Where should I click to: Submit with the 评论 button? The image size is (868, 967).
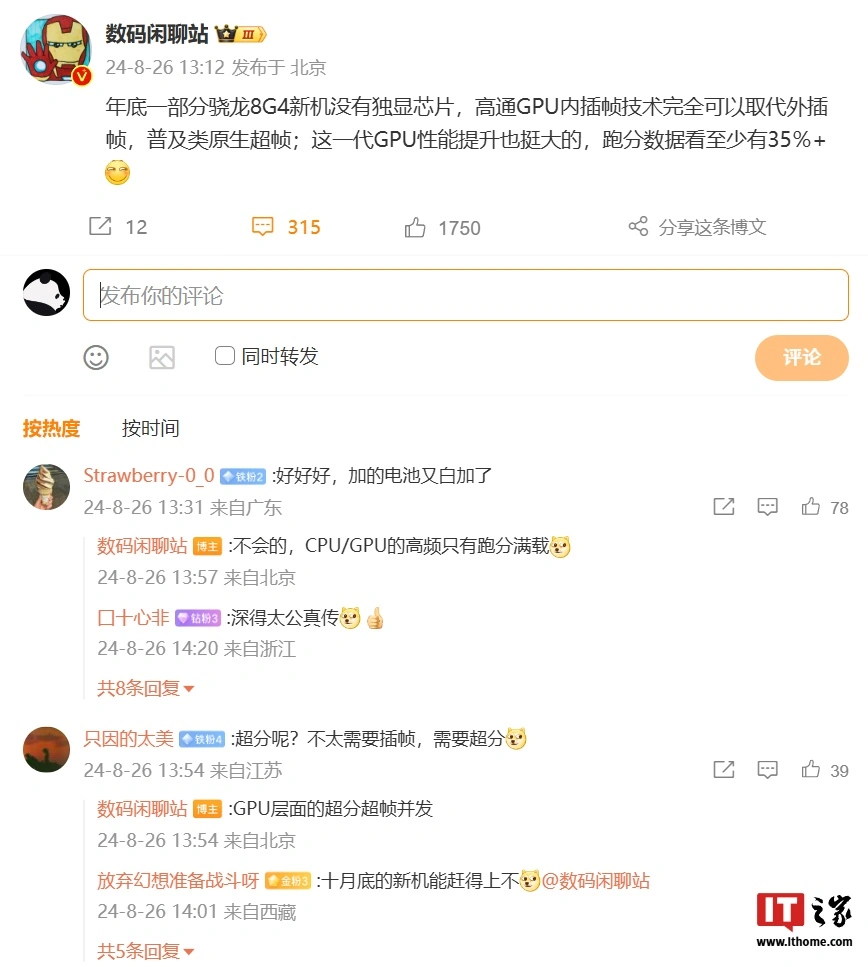801,357
